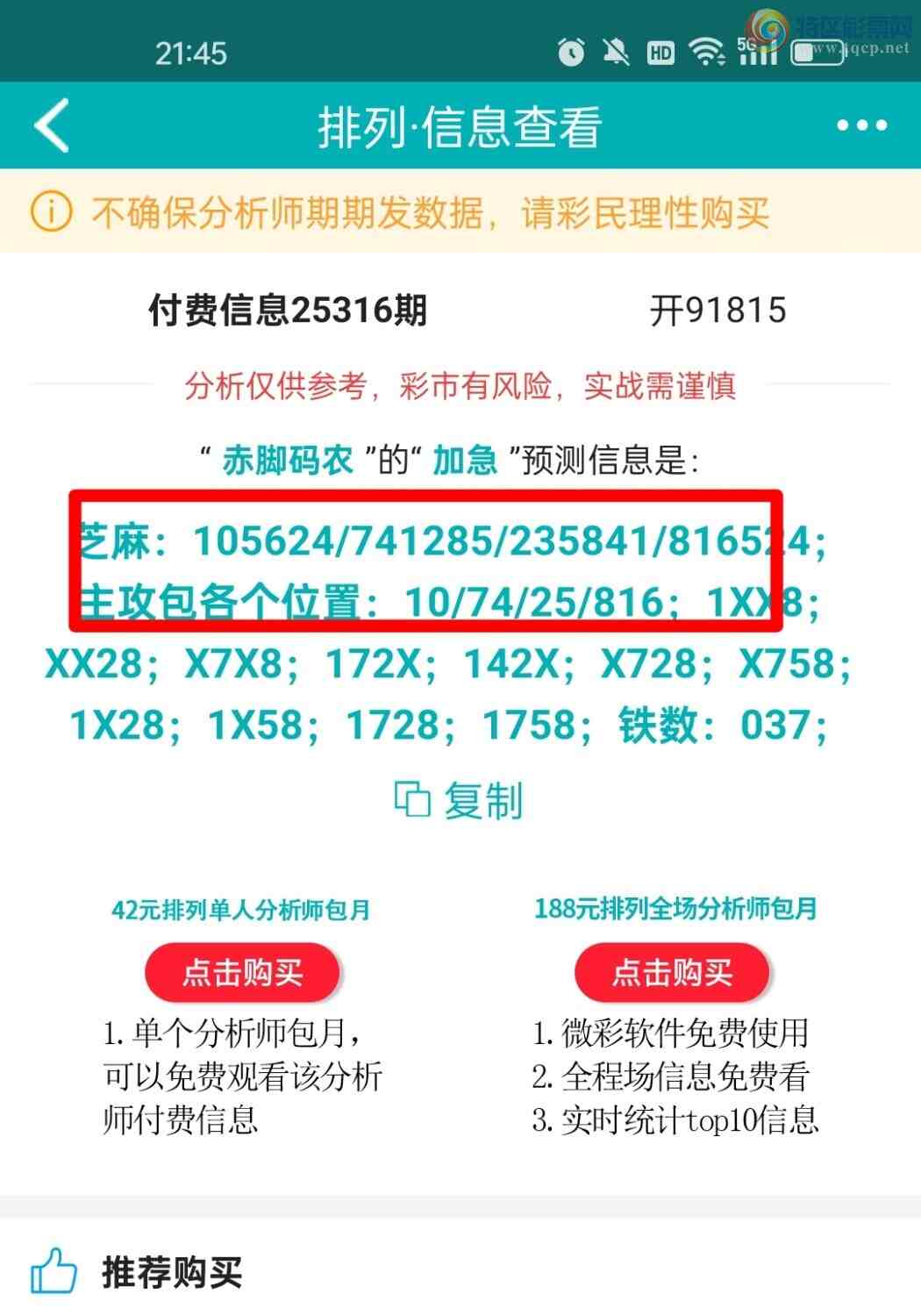
Task: Tap the back arrow to return
Action: (x=50, y=125)
